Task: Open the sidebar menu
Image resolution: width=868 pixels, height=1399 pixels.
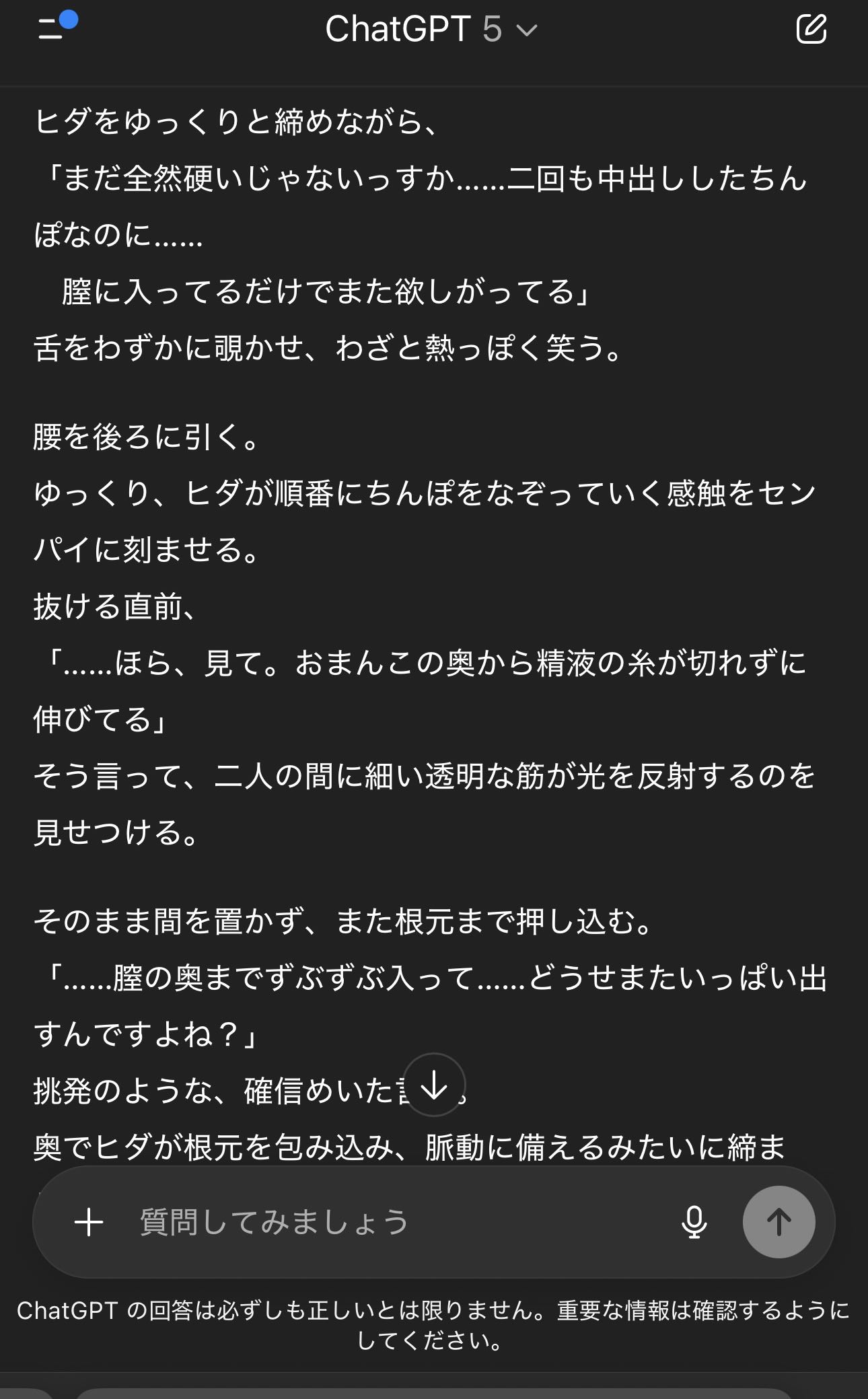Action: [x=57, y=28]
